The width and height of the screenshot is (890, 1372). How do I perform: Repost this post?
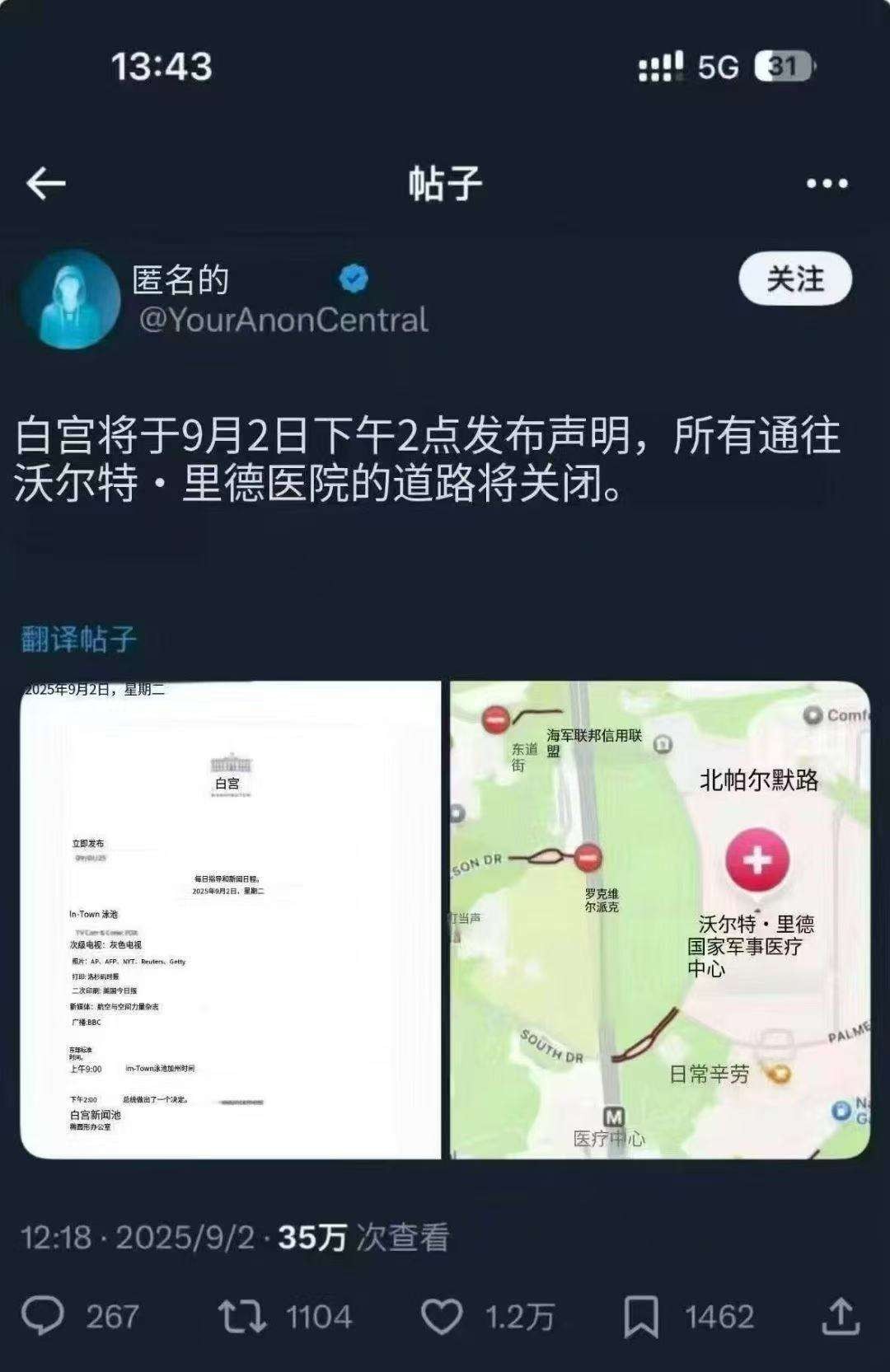pos(242,1316)
